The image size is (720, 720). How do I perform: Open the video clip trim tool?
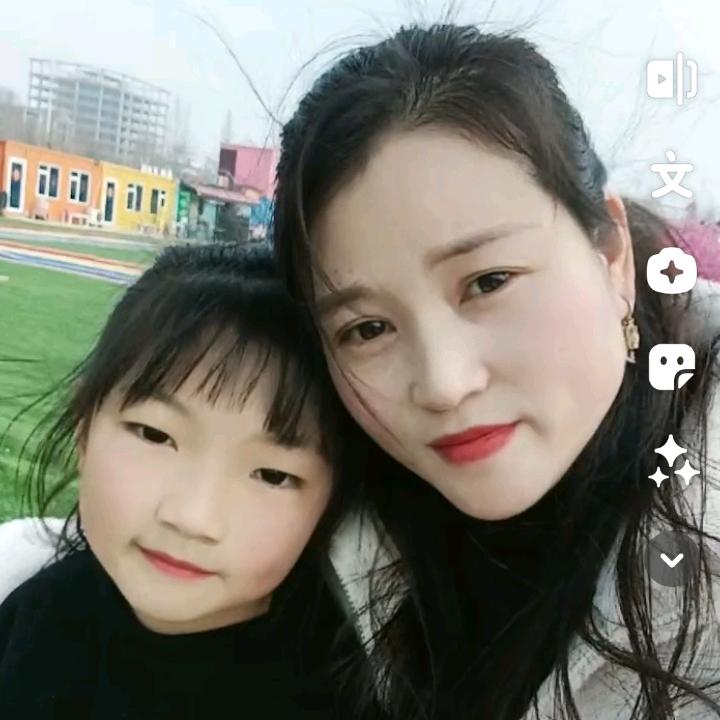click(x=671, y=80)
